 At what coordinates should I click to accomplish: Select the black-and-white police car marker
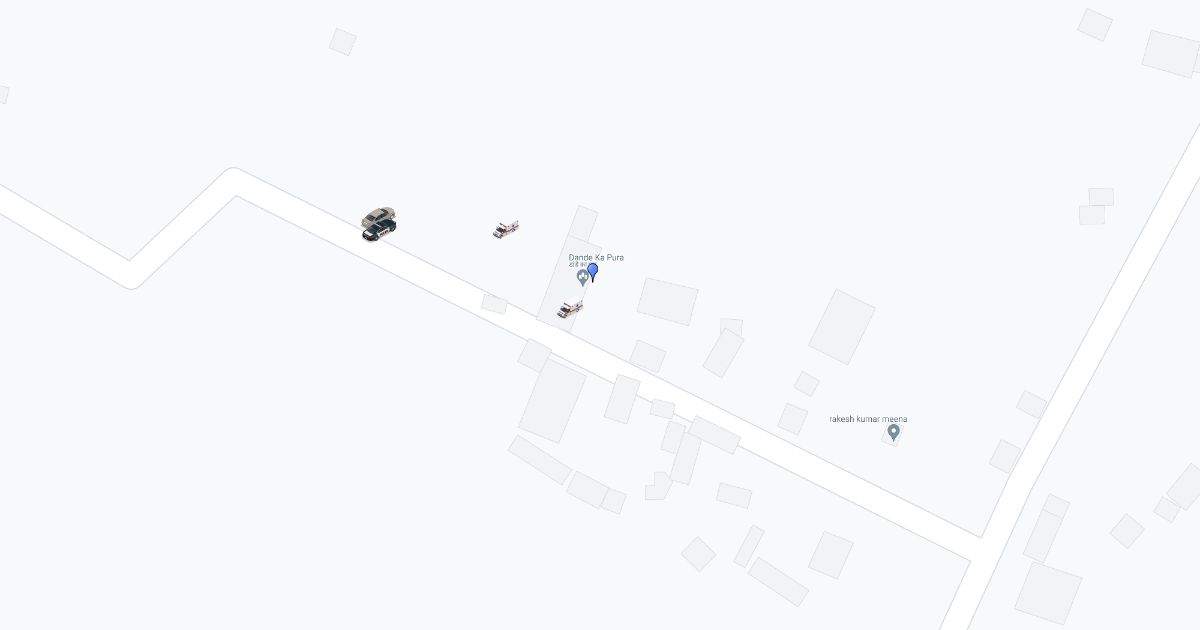point(379,230)
